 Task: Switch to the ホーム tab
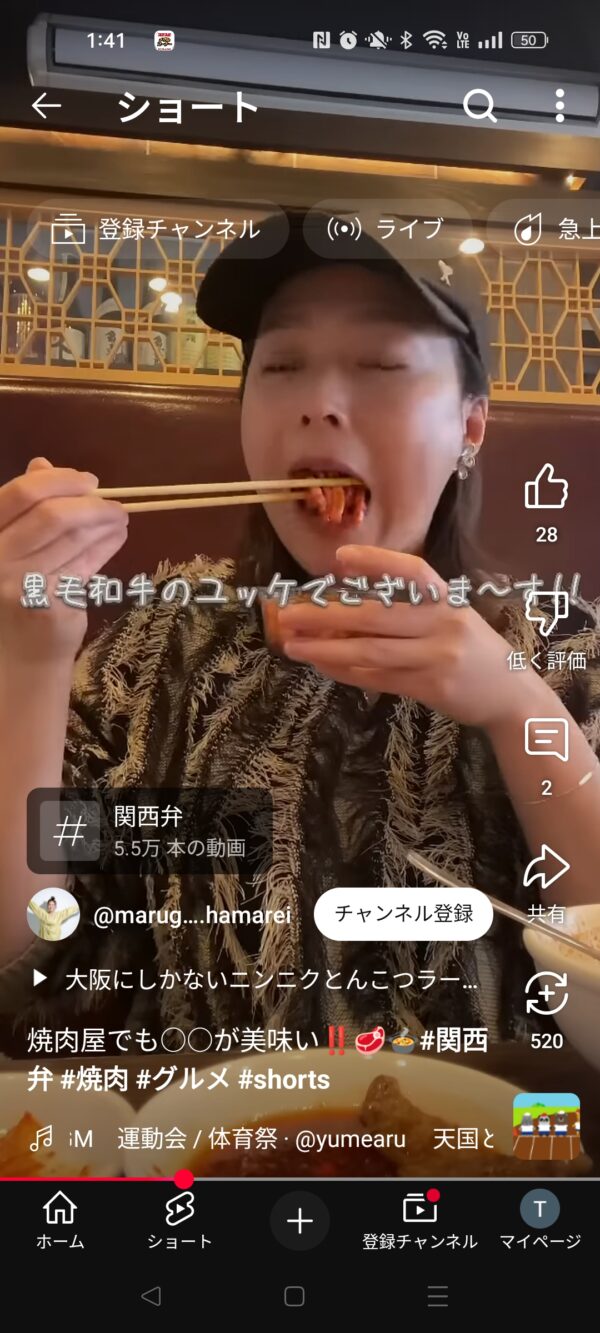click(60, 1220)
